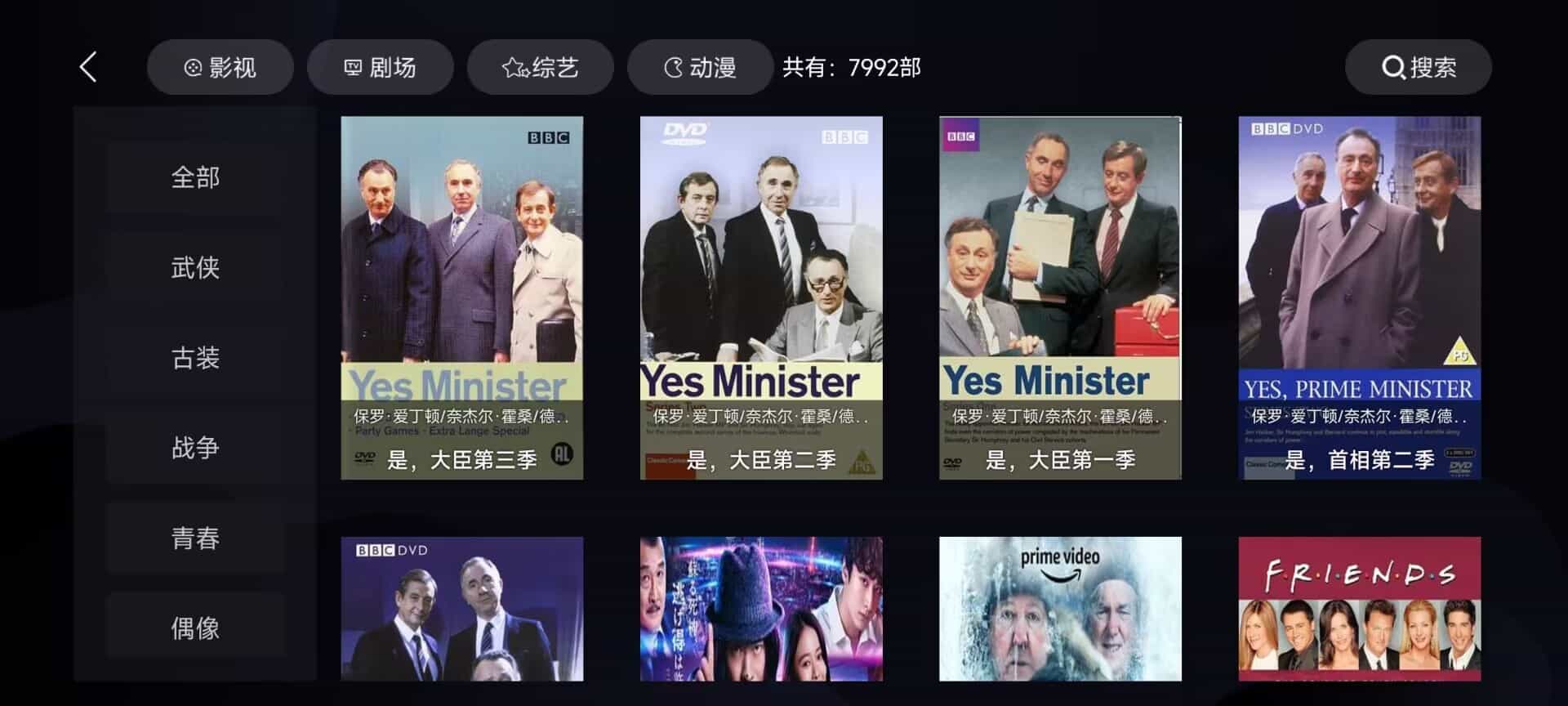The image size is (1568, 706).
Task: Filter the list by 青春
Action: coord(195,538)
